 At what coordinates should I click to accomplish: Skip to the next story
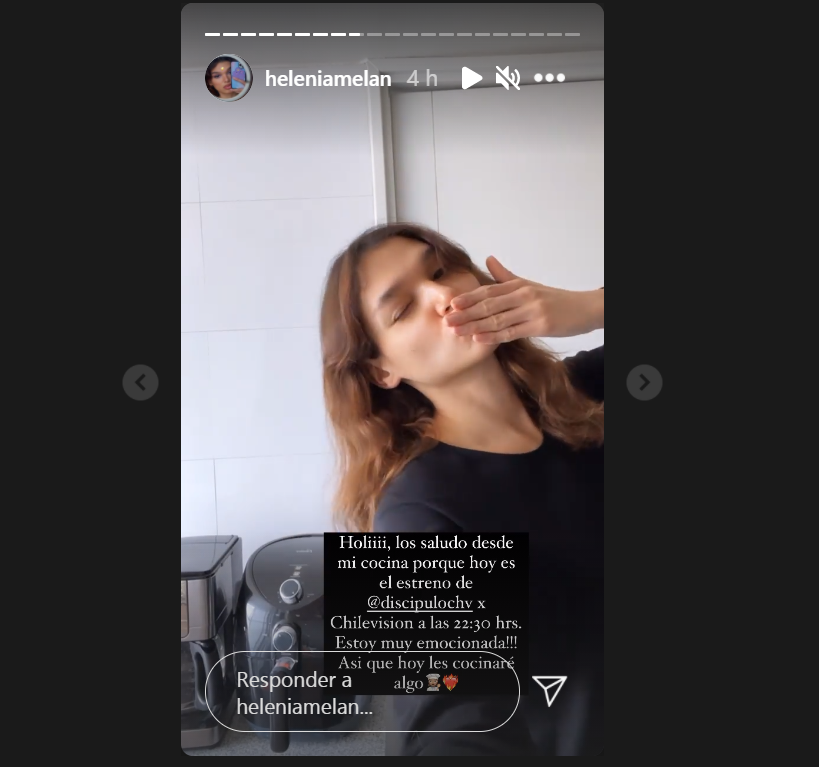point(644,382)
